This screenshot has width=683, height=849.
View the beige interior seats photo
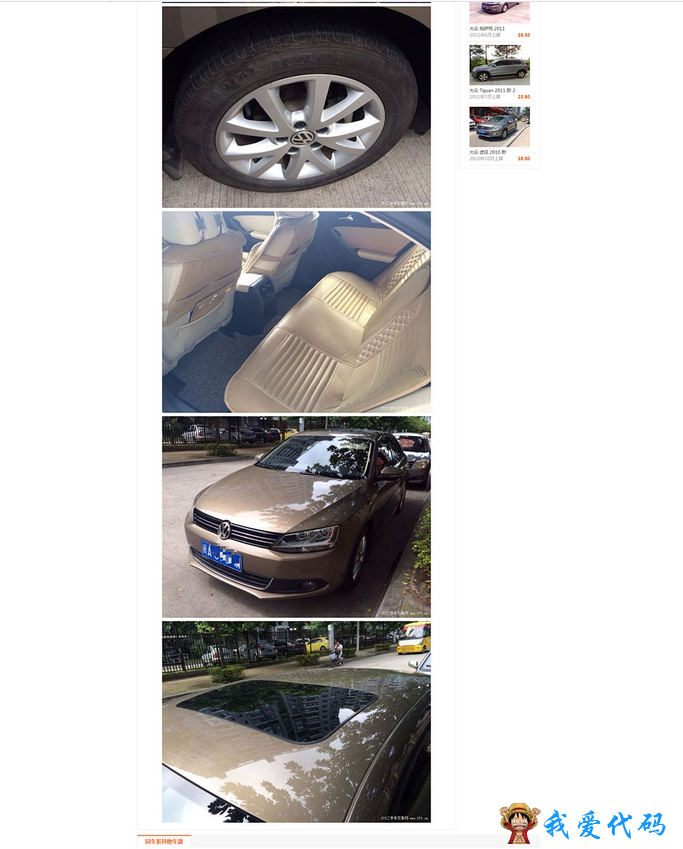pyautogui.click(x=296, y=311)
